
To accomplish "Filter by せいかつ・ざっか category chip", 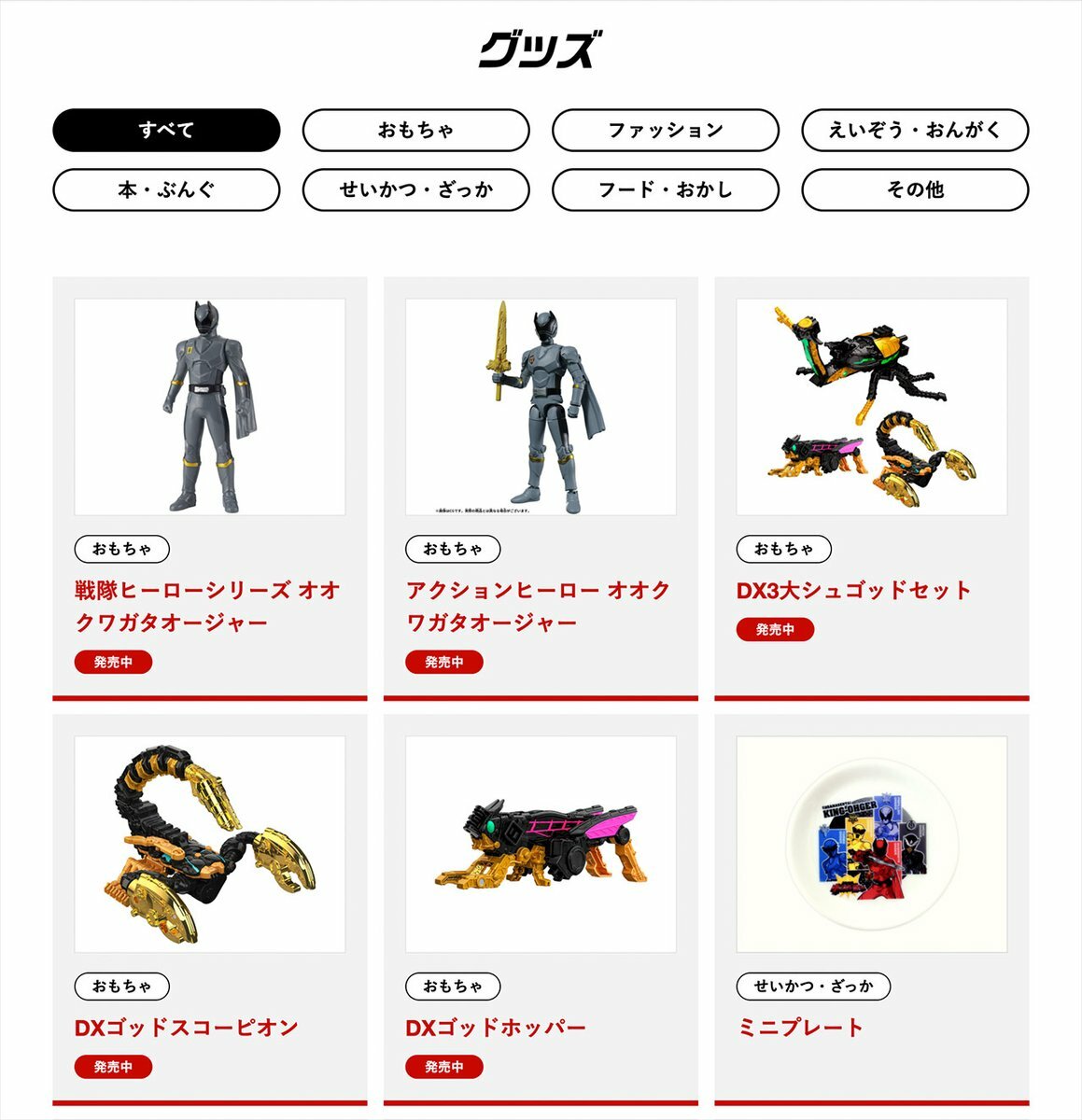I will coord(415,189).
